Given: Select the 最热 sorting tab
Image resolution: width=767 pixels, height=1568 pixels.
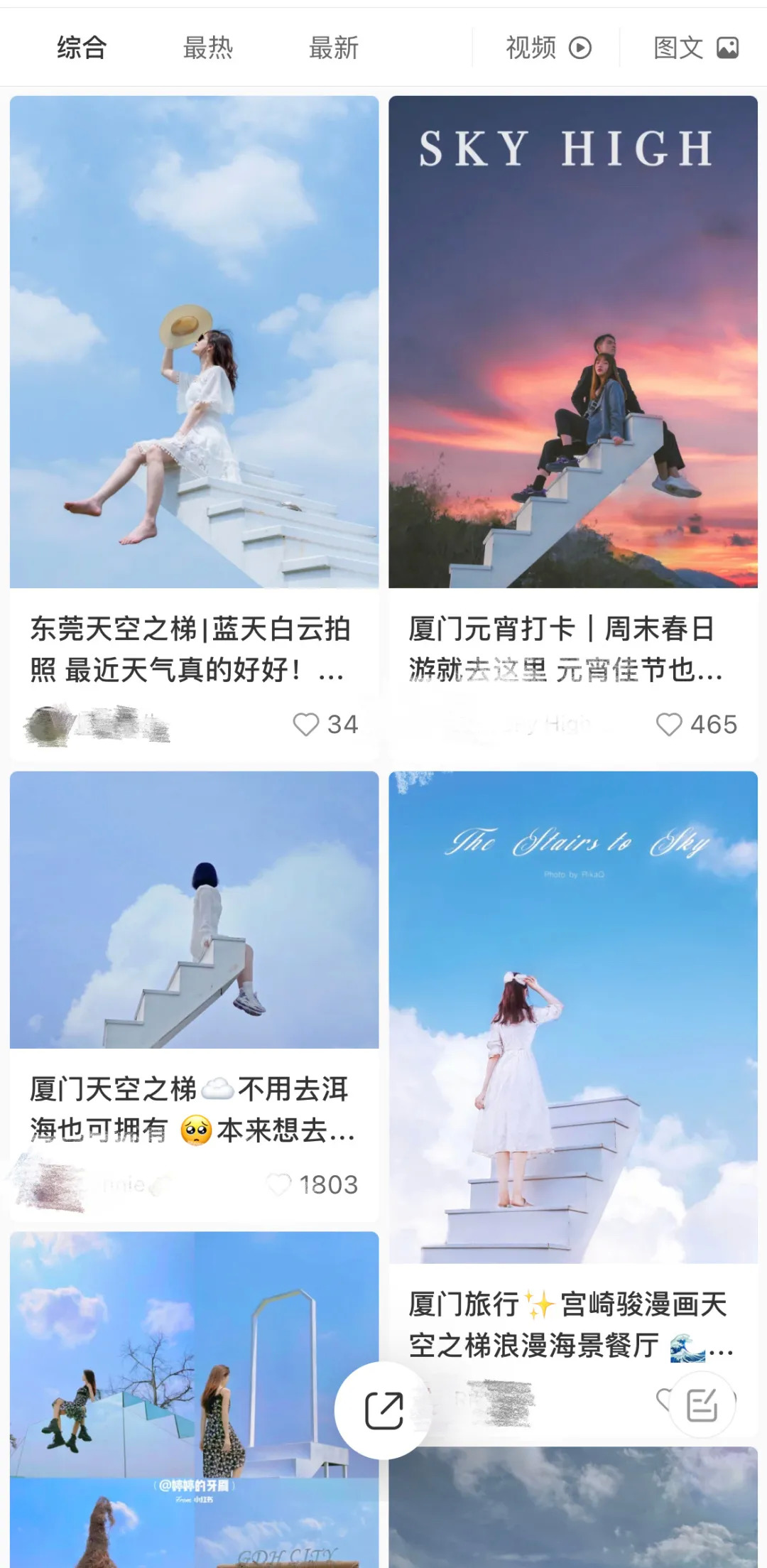Looking at the screenshot, I should [x=207, y=48].
